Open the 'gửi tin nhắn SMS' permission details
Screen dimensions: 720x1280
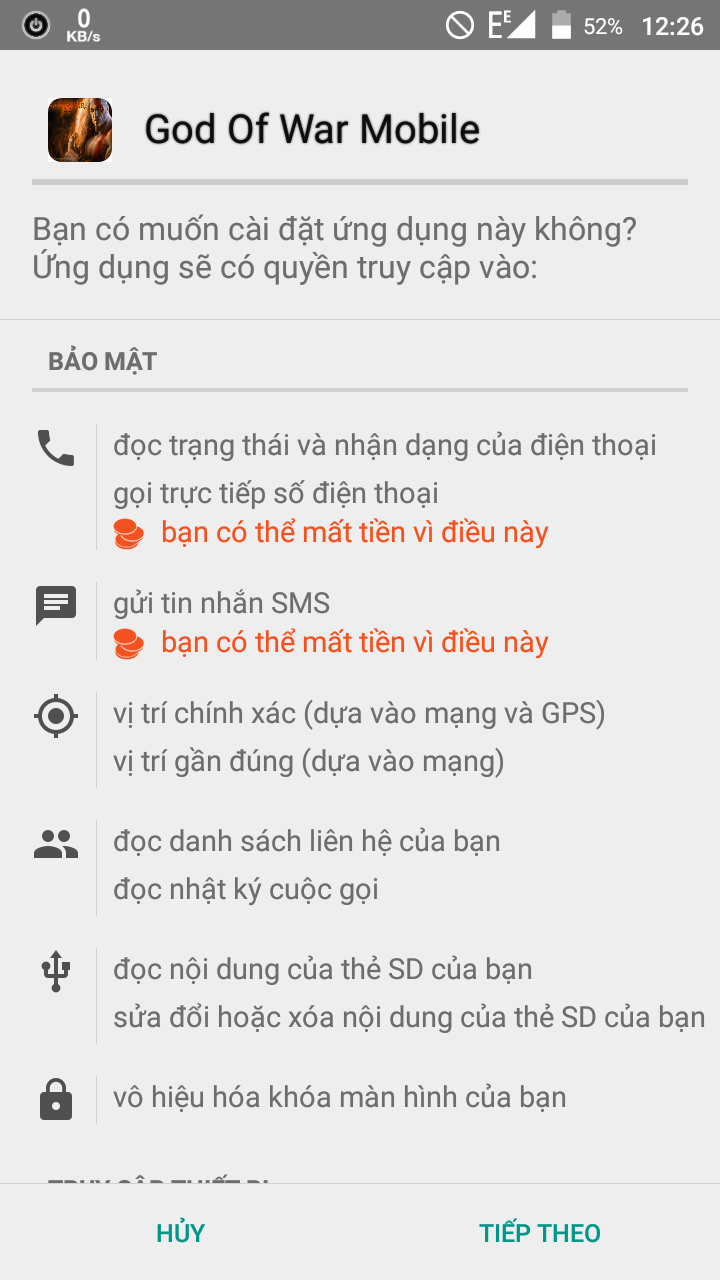coord(222,603)
